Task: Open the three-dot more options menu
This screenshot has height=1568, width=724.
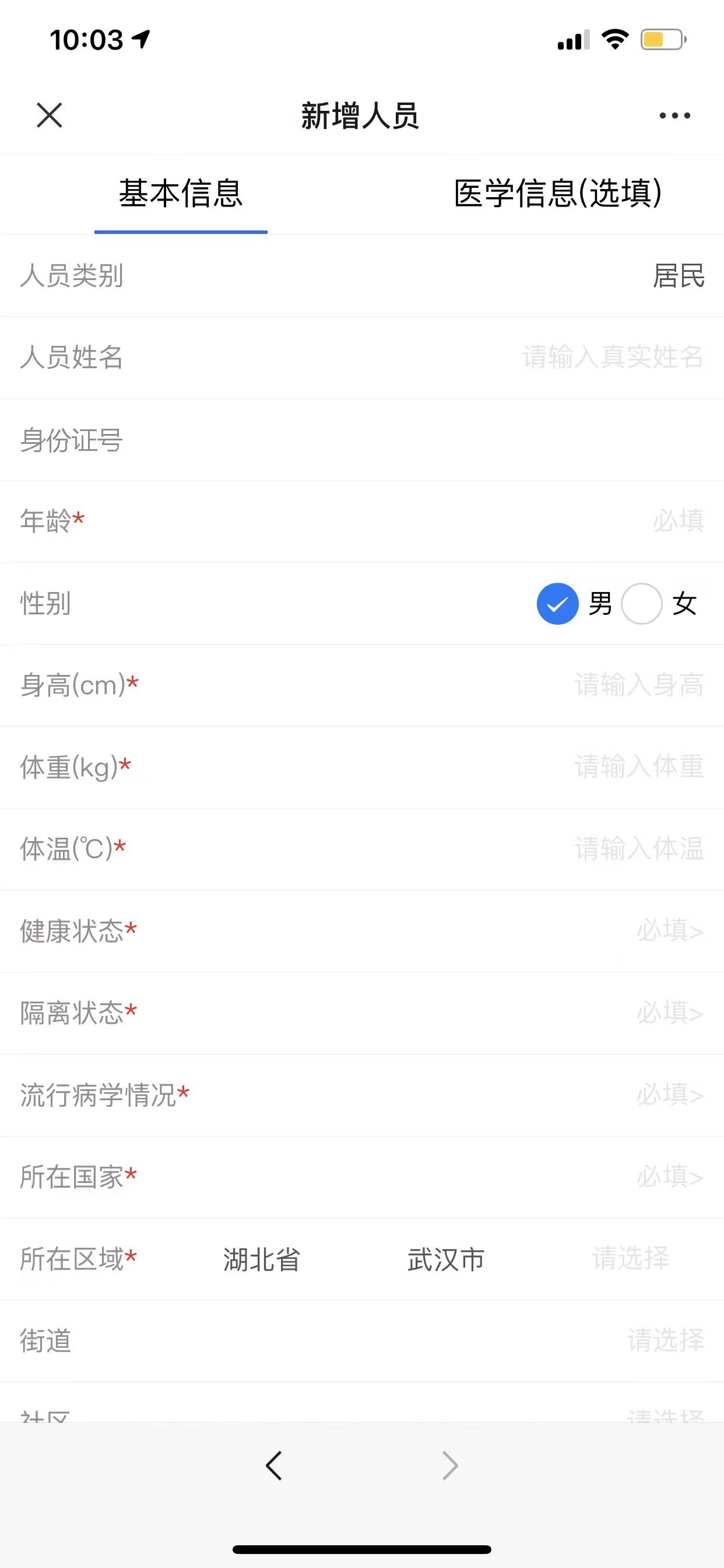Action: (674, 115)
